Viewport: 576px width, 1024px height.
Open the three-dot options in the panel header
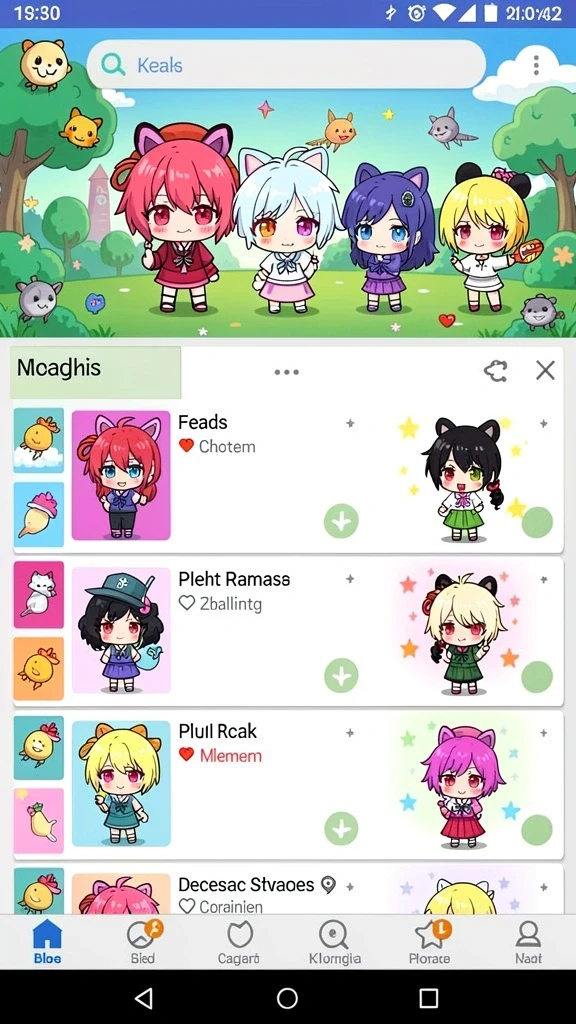pos(286,372)
